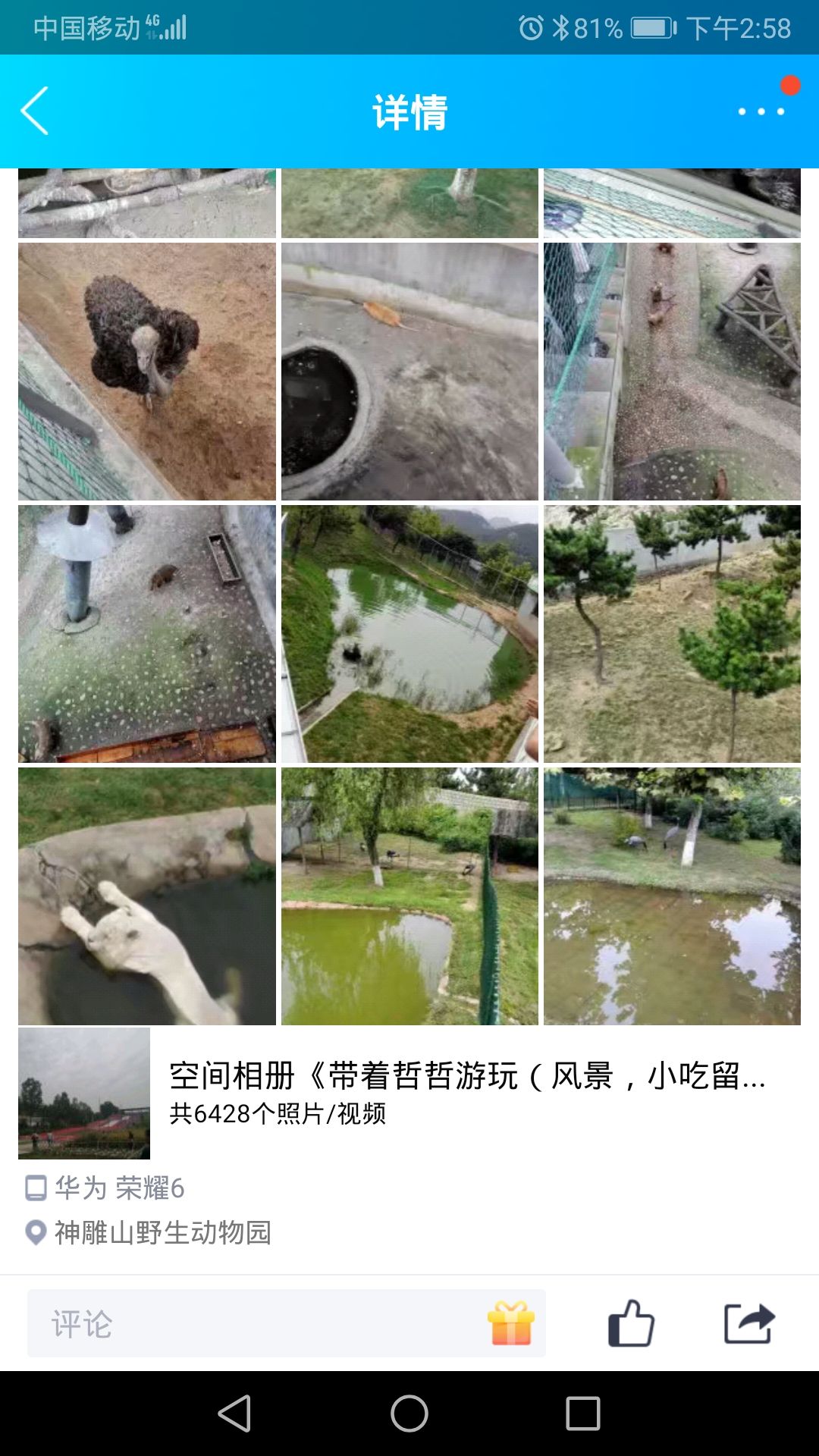Go to the system home screen
Image resolution: width=819 pixels, height=1456 pixels.
pos(409,1414)
